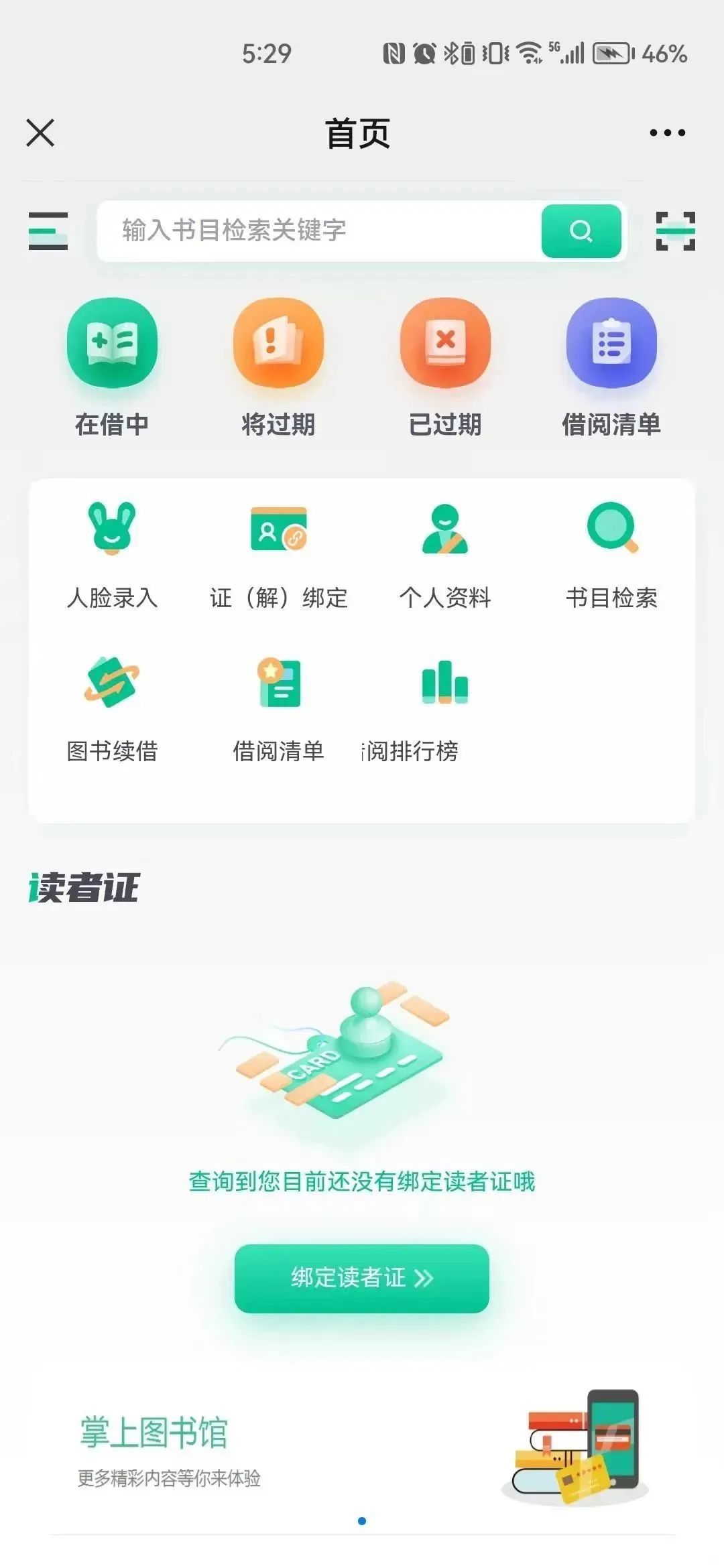The height and width of the screenshot is (1568, 724).
Task: Close the mini program with X
Action: tap(40, 133)
